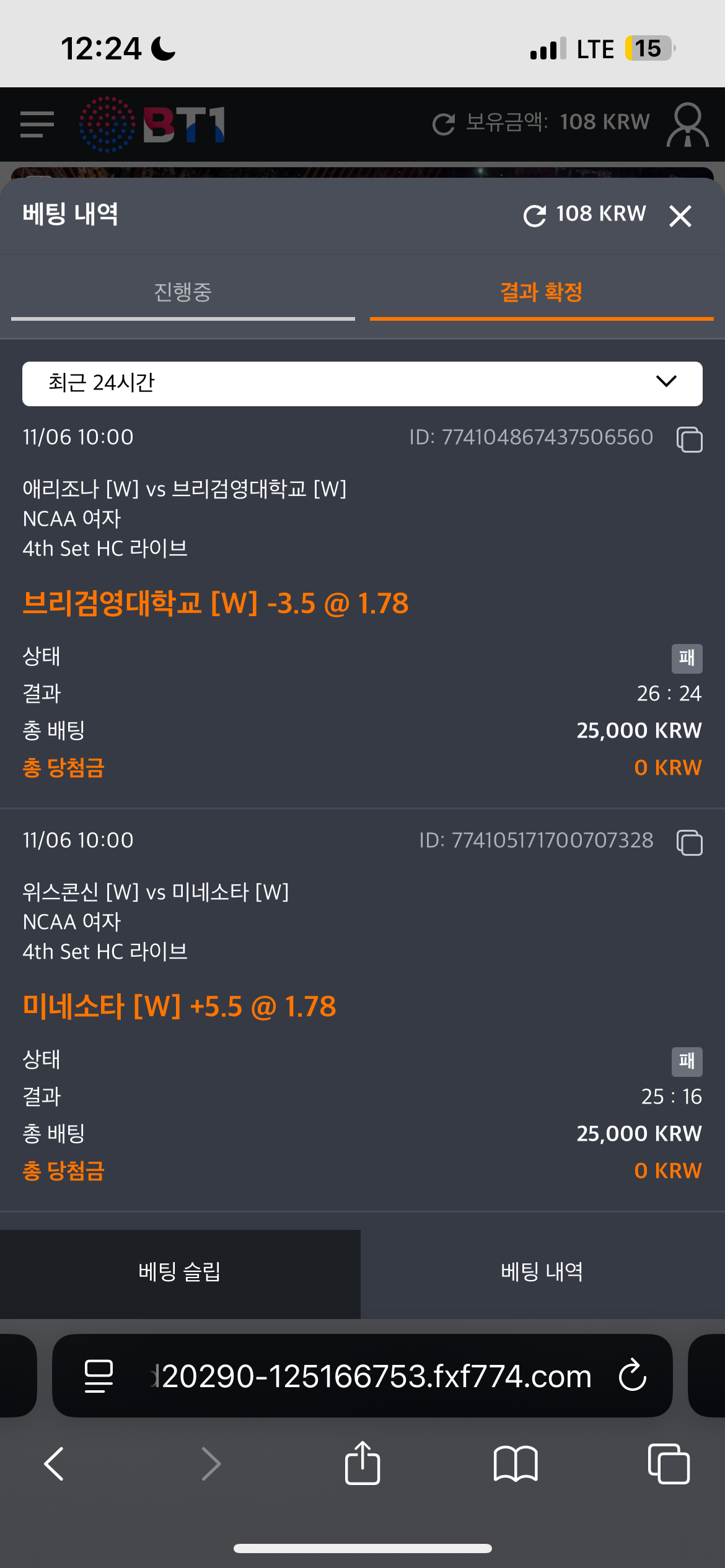The width and height of the screenshot is (725, 1568).
Task: Open the 최근 24시간 period dropdown
Action: point(362,383)
